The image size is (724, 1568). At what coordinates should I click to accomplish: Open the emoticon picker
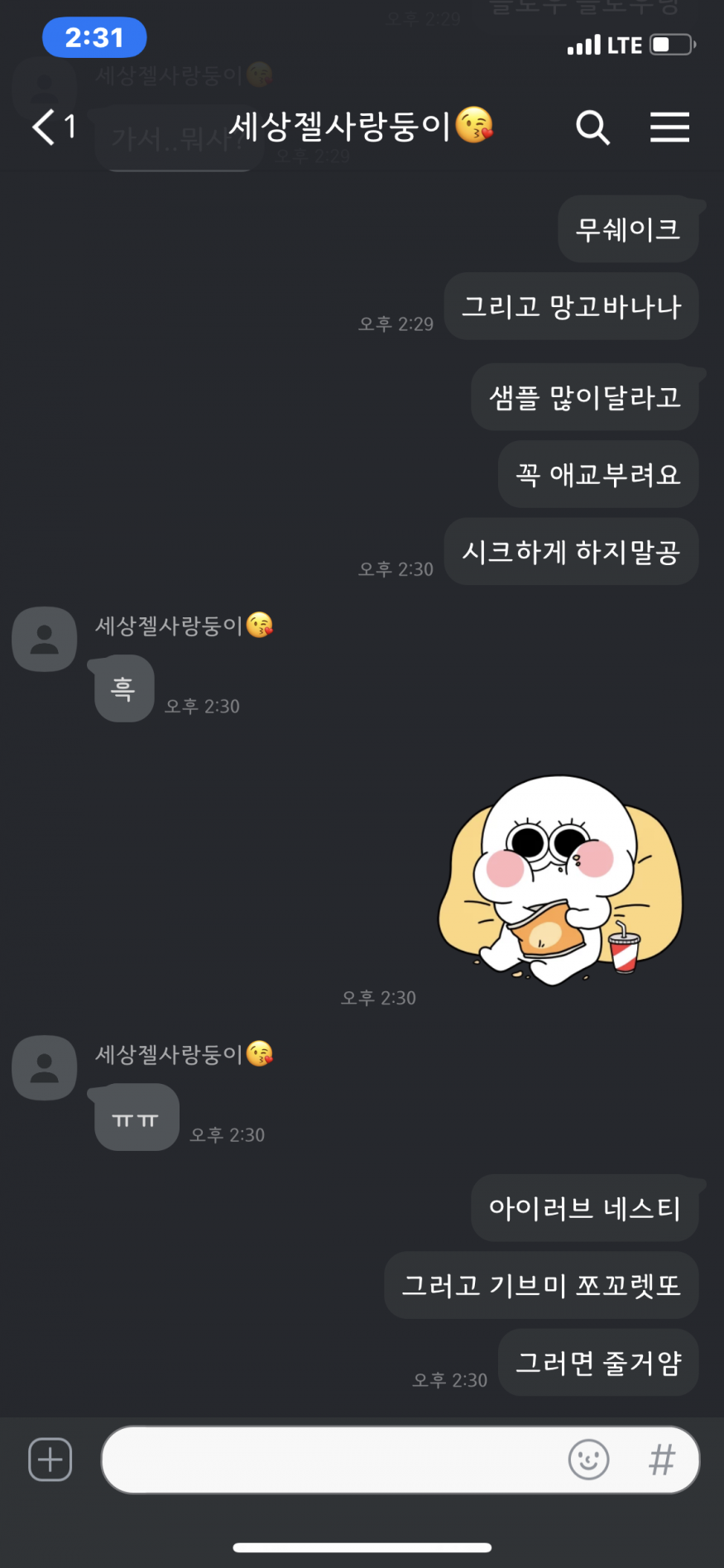(x=588, y=1460)
